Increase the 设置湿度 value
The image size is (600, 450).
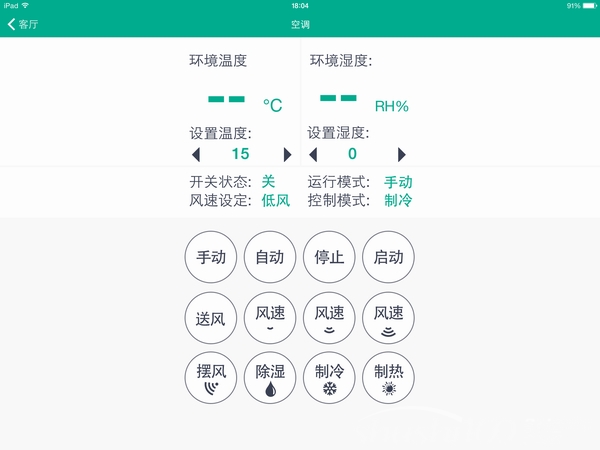[x=402, y=154]
